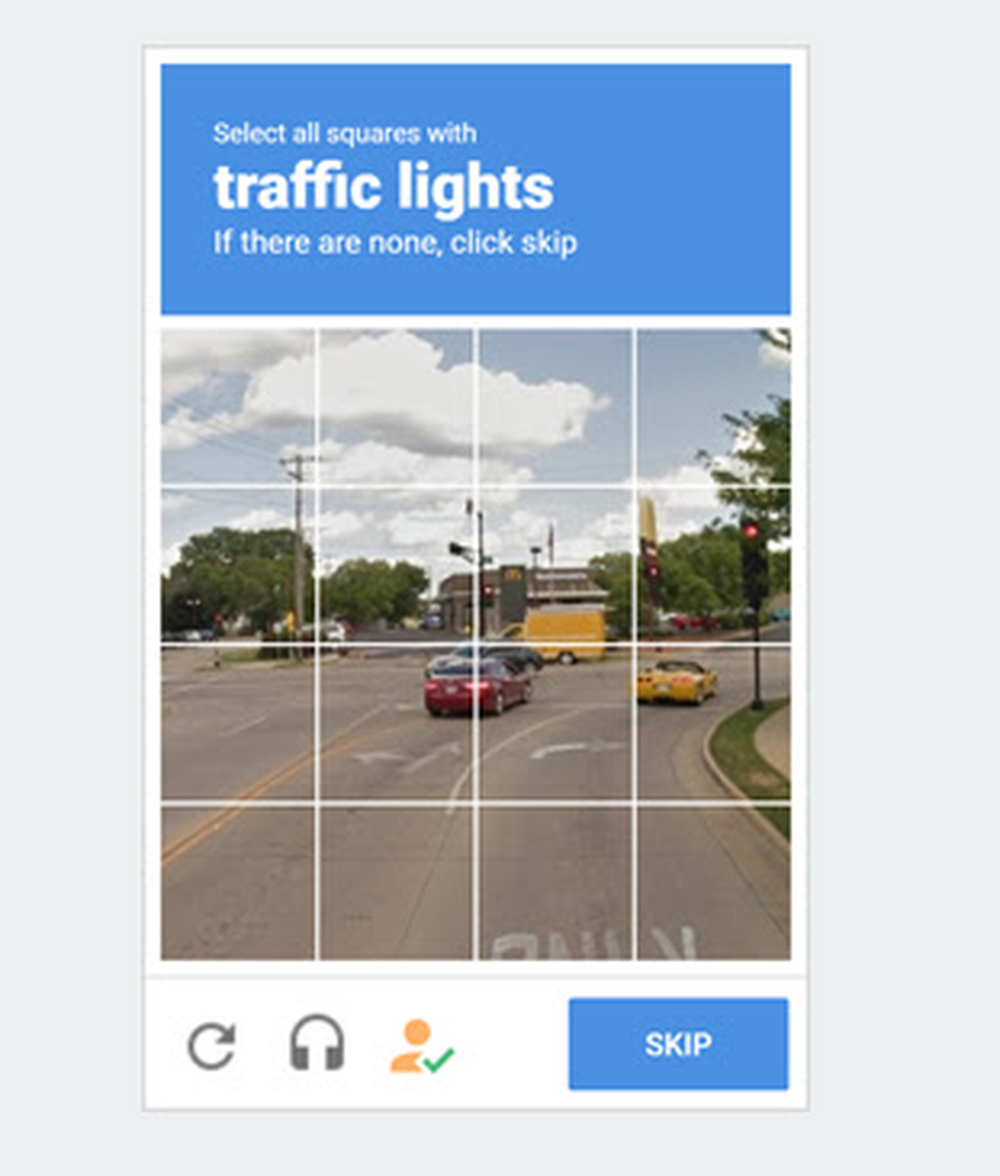Viewport: 1000px width, 1176px height.
Task: Reload to get a new challenge
Action: pos(212,1046)
